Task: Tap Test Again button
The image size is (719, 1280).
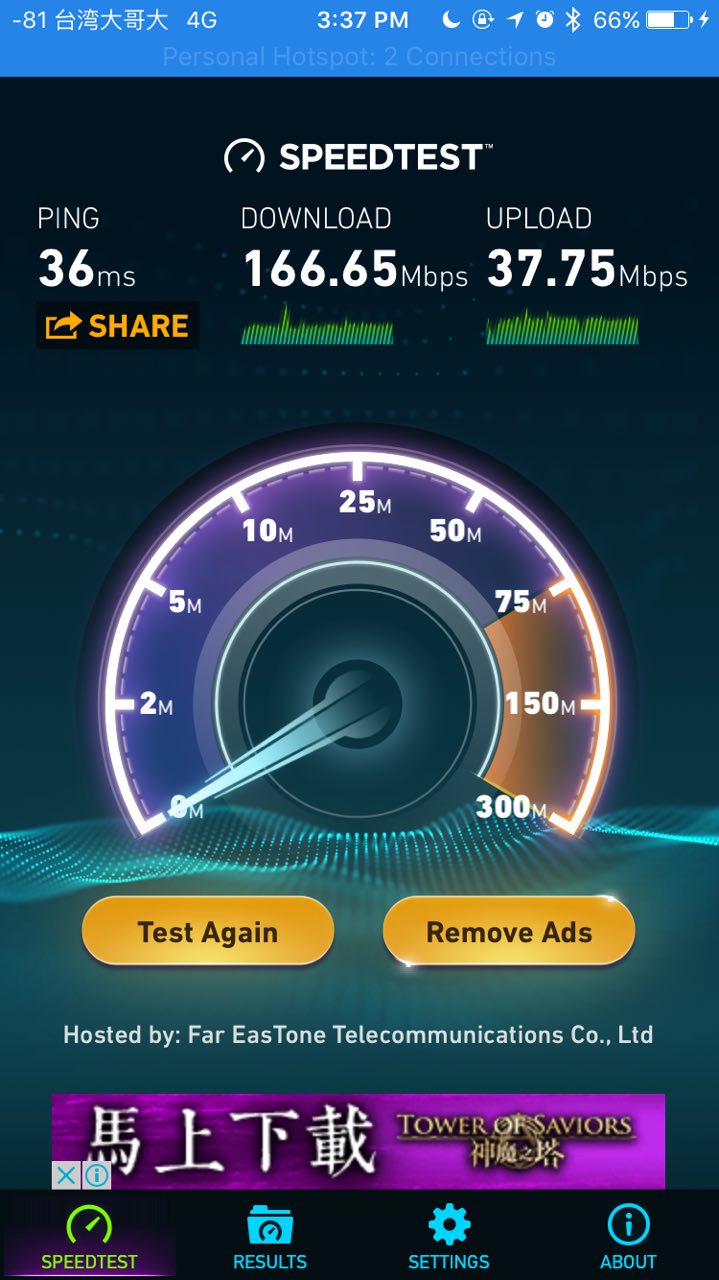Action: [x=208, y=932]
